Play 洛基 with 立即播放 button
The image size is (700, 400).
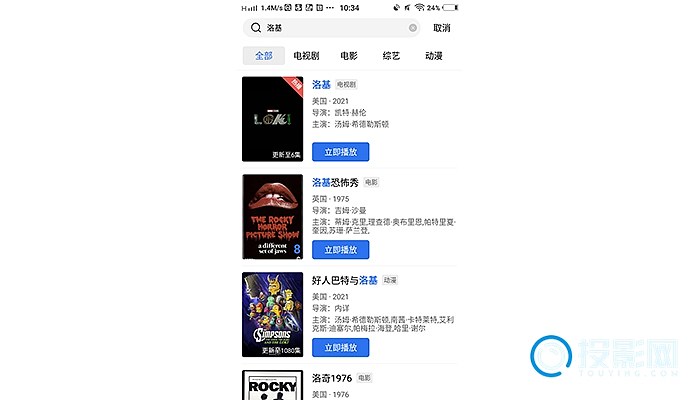pyautogui.click(x=340, y=151)
